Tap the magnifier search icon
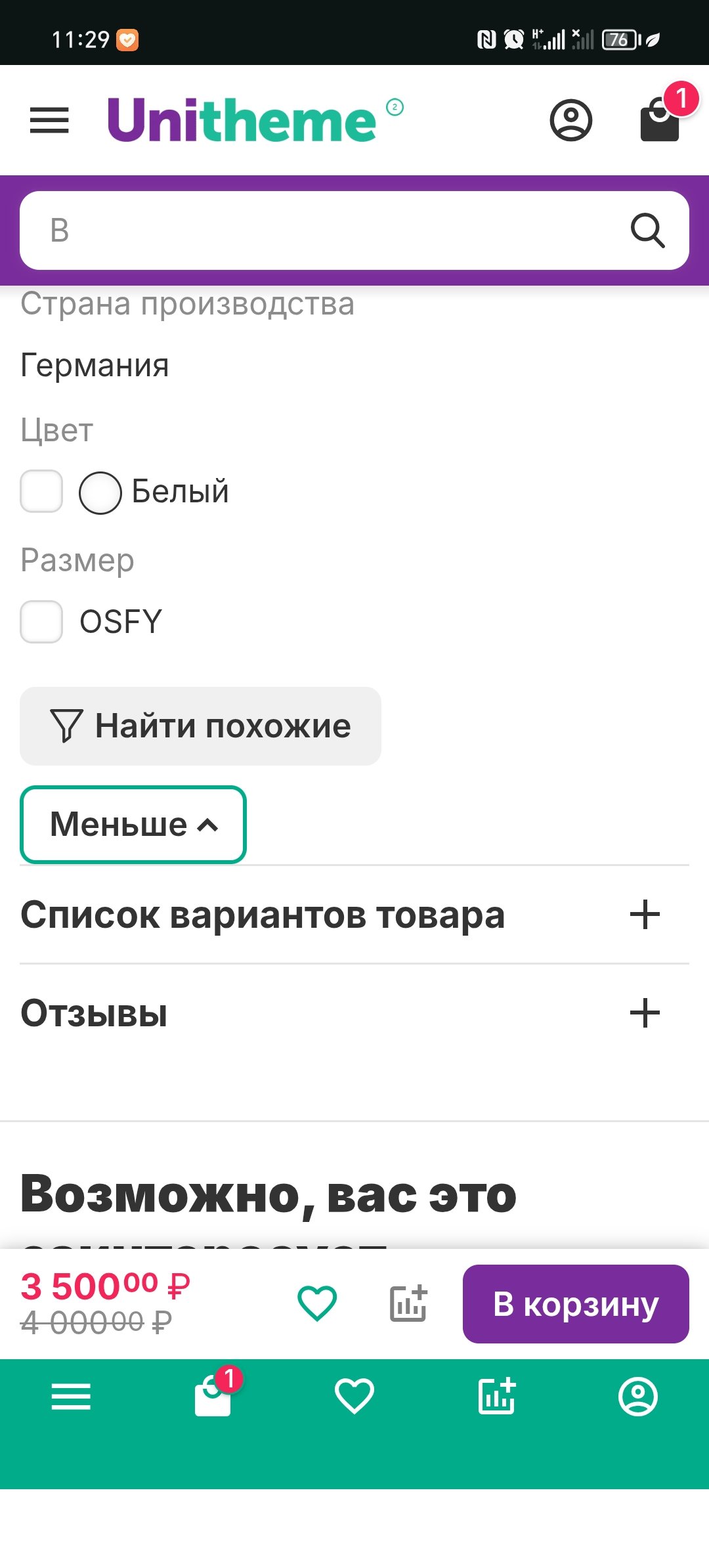The image size is (709, 1568). point(647,230)
